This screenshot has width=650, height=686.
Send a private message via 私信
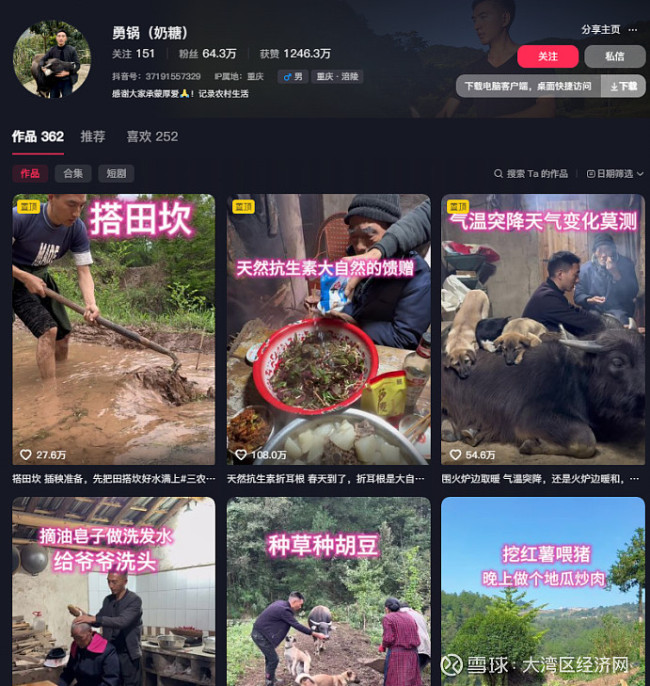click(614, 57)
